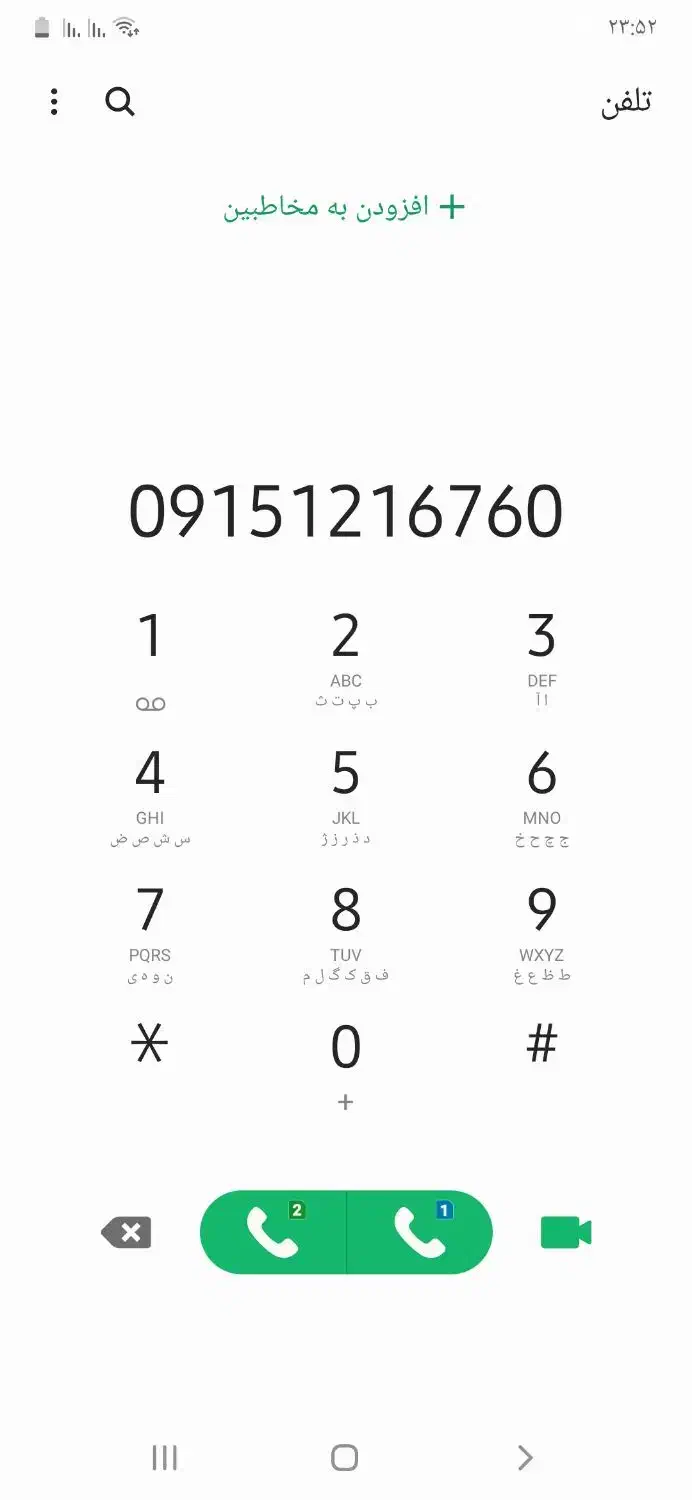This screenshot has height=1500, width=692.
Task: Dial digit 6 on the keypad
Action: pyautogui.click(x=541, y=795)
